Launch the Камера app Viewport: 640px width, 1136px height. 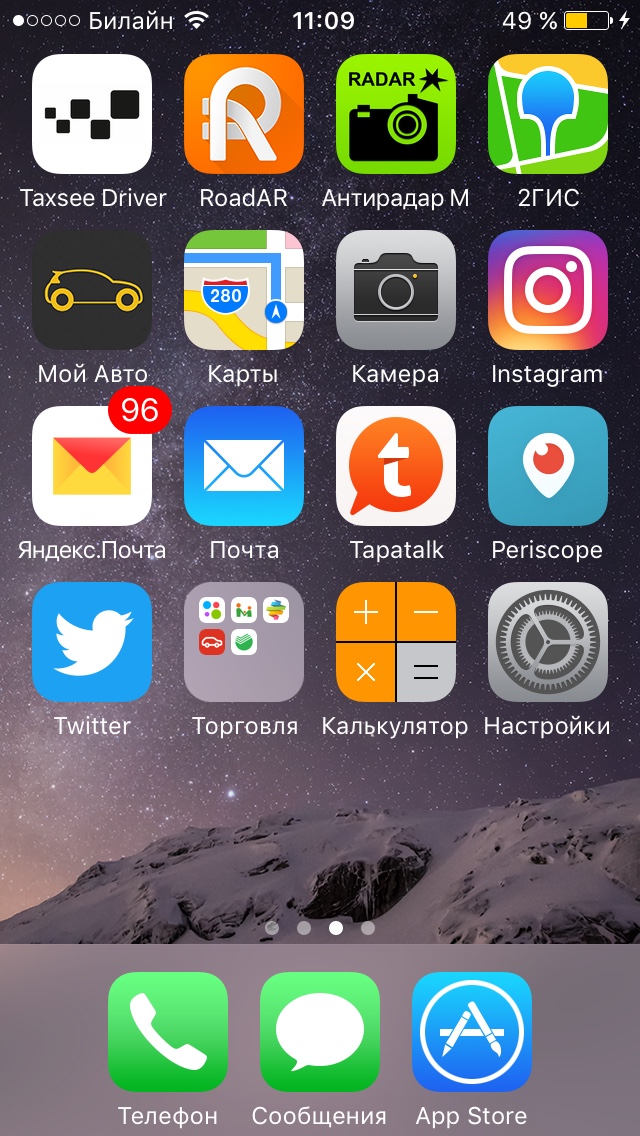[396, 290]
